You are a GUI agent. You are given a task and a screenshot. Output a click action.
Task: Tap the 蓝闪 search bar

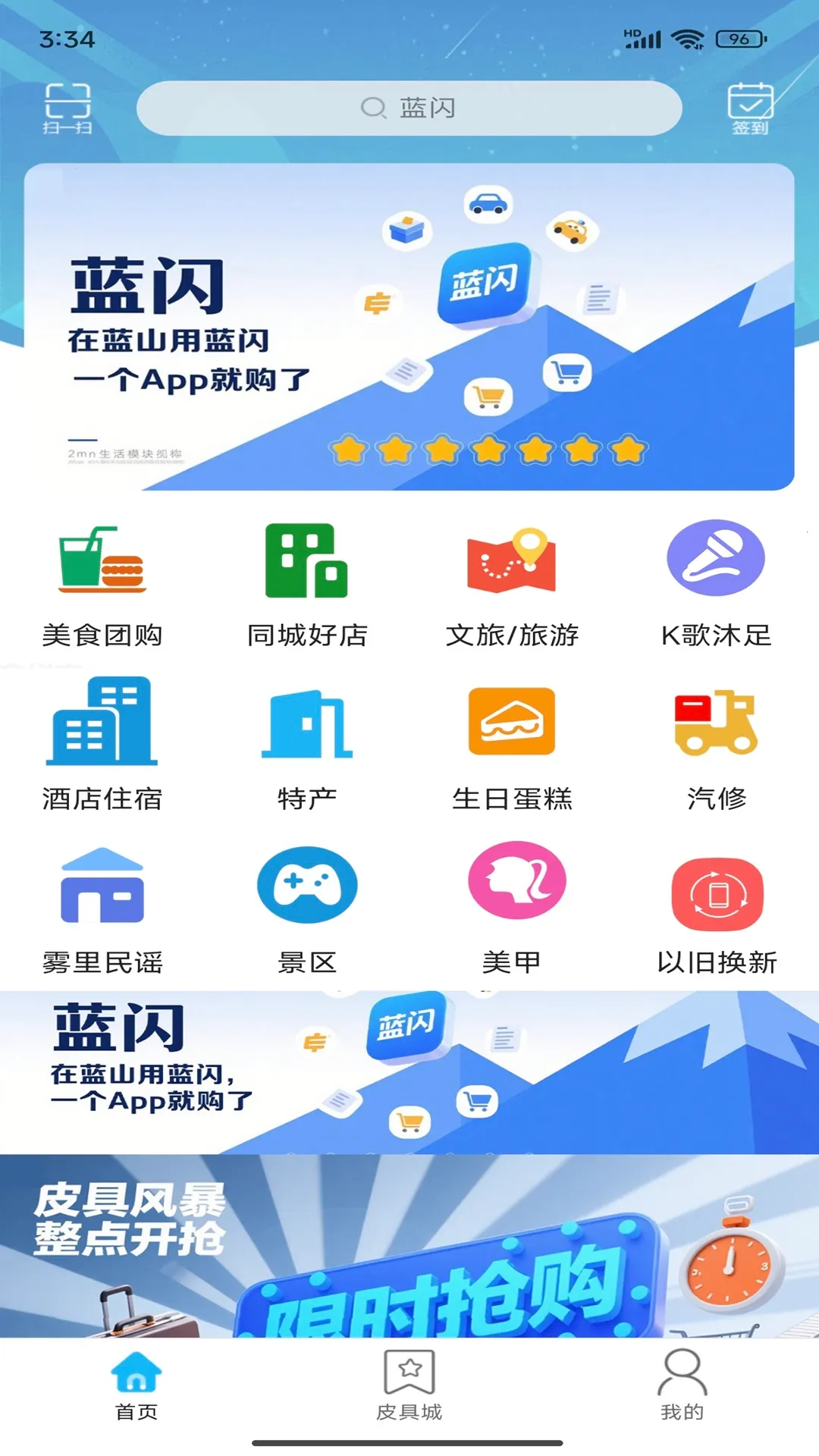409,108
